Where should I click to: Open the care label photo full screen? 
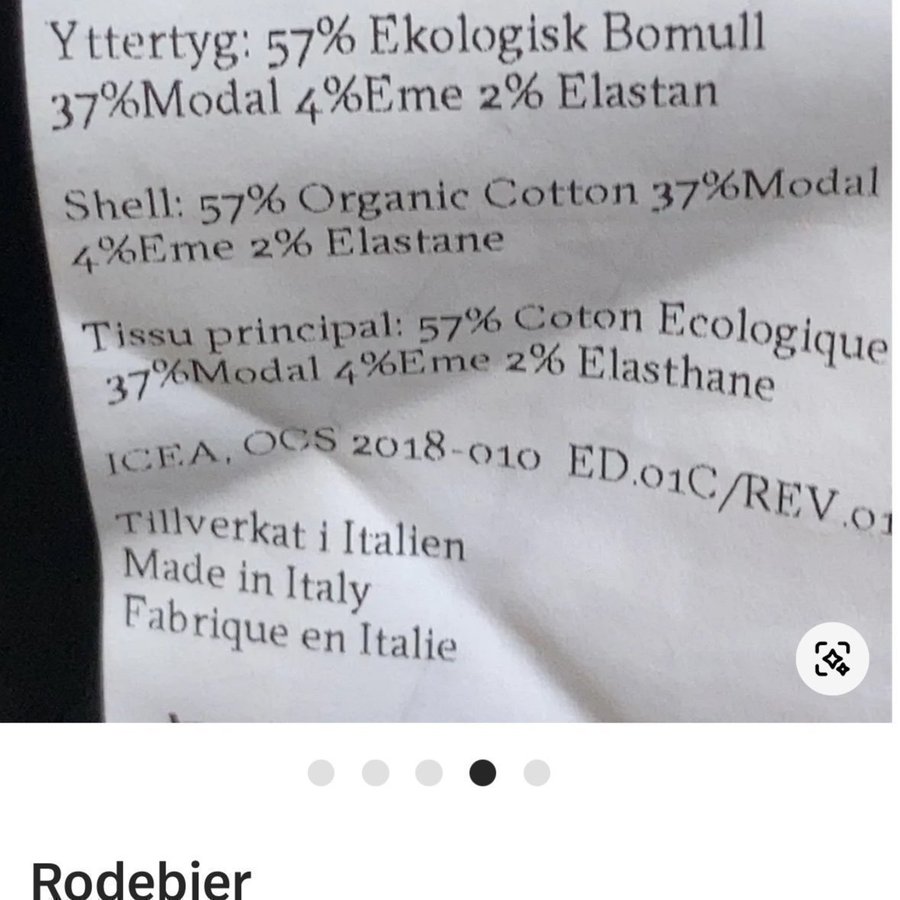(x=450, y=360)
